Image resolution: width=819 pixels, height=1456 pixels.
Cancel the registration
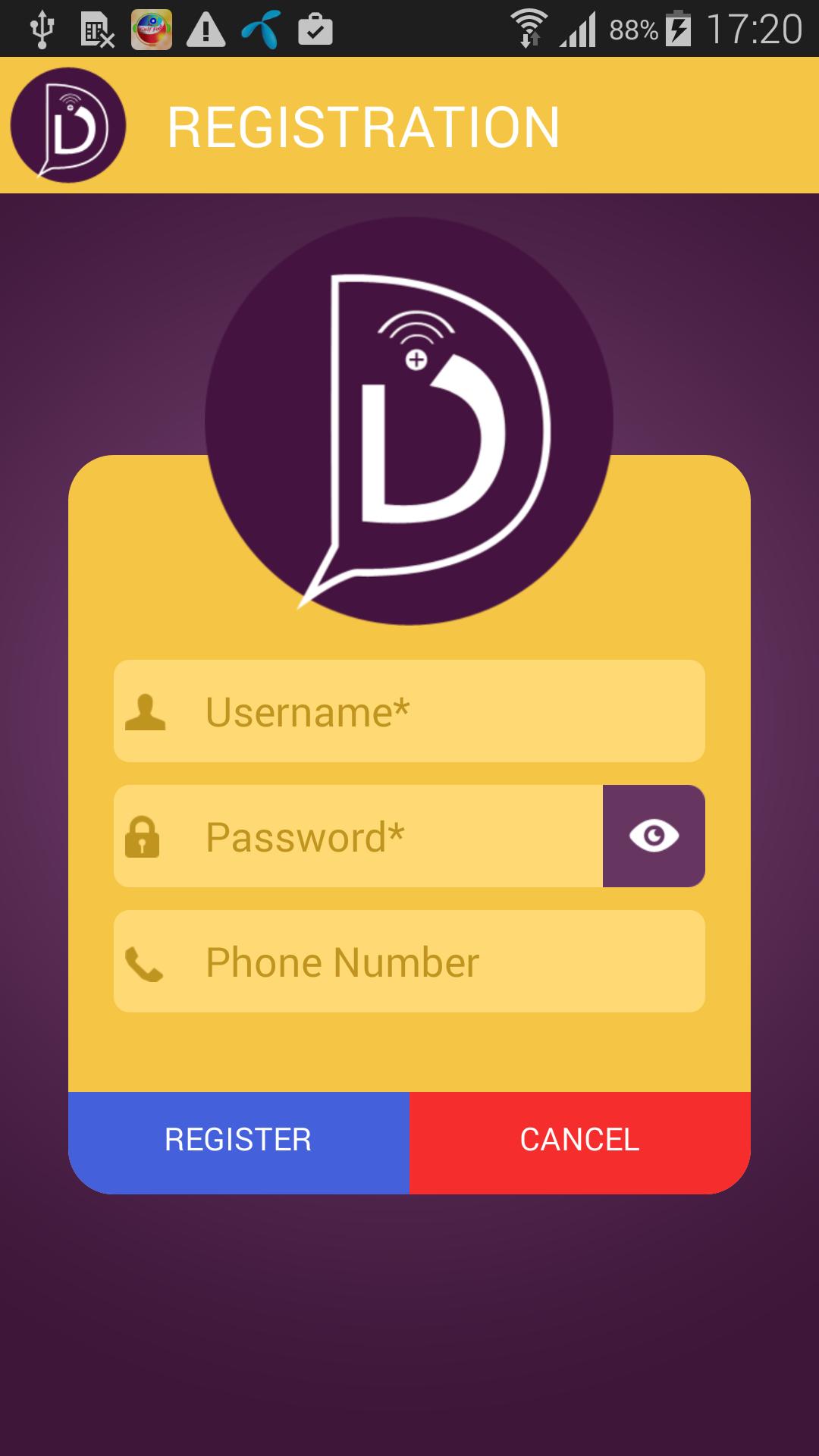pyautogui.click(x=580, y=1141)
